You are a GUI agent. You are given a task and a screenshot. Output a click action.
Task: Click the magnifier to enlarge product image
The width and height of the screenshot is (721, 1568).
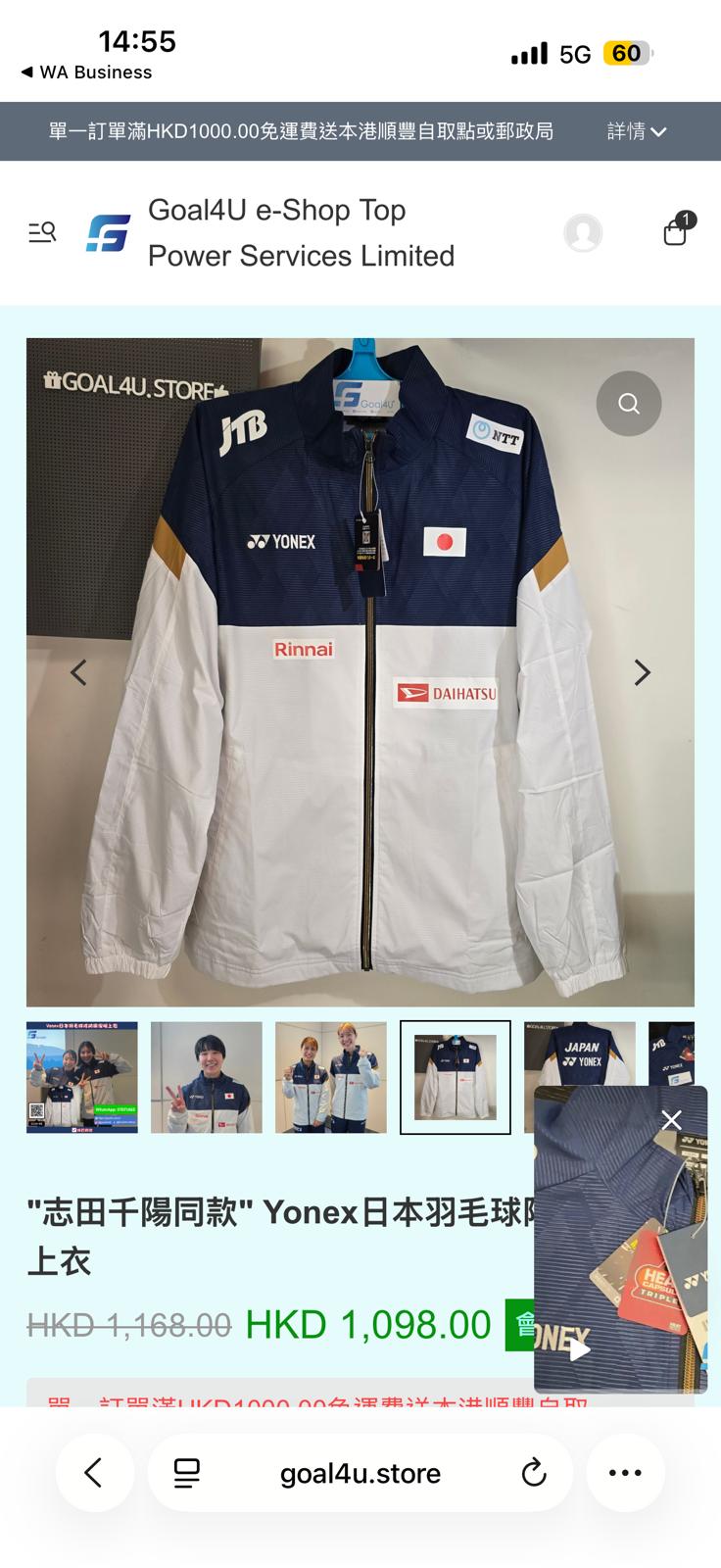(628, 403)
